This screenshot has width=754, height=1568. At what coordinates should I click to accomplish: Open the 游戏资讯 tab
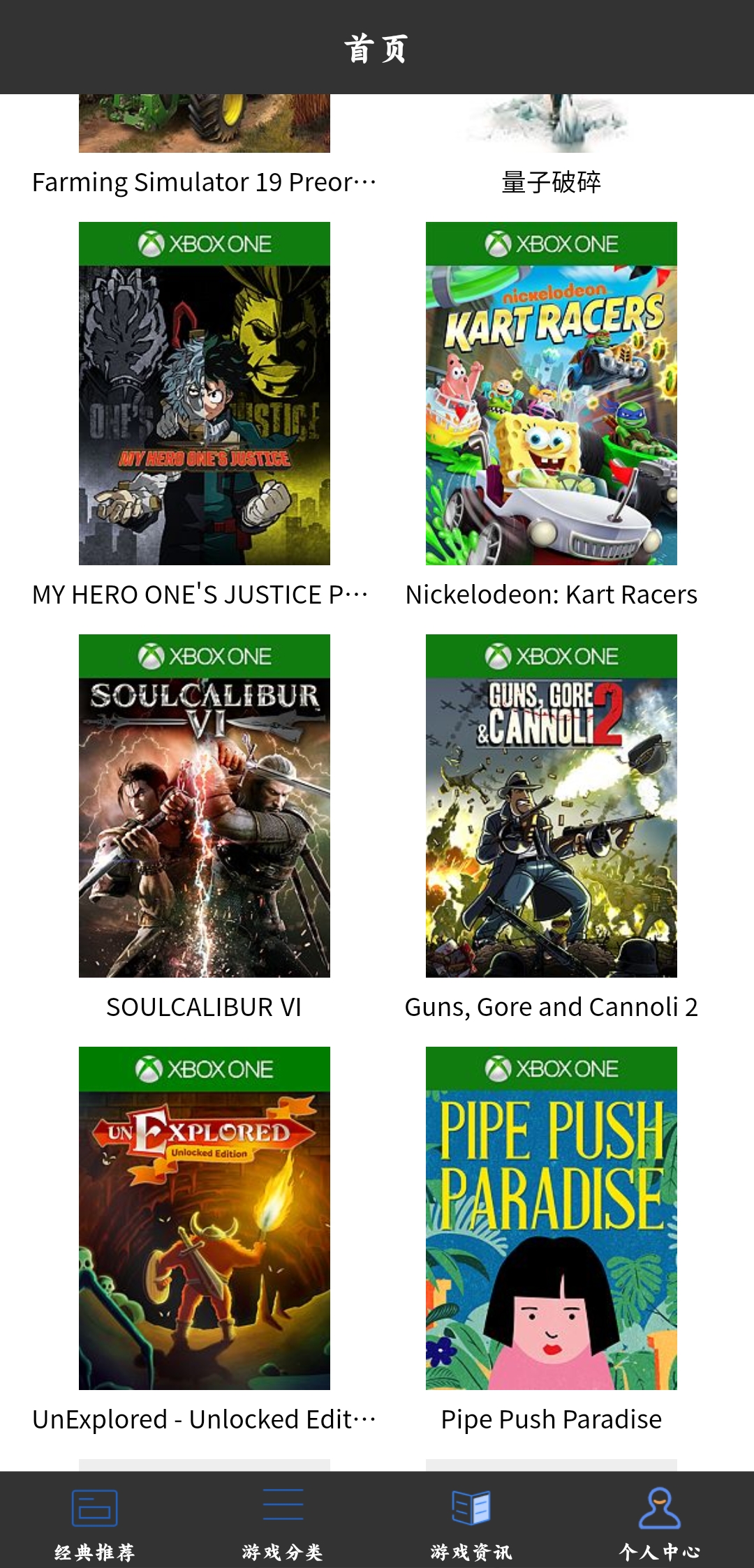(471, 1523)
